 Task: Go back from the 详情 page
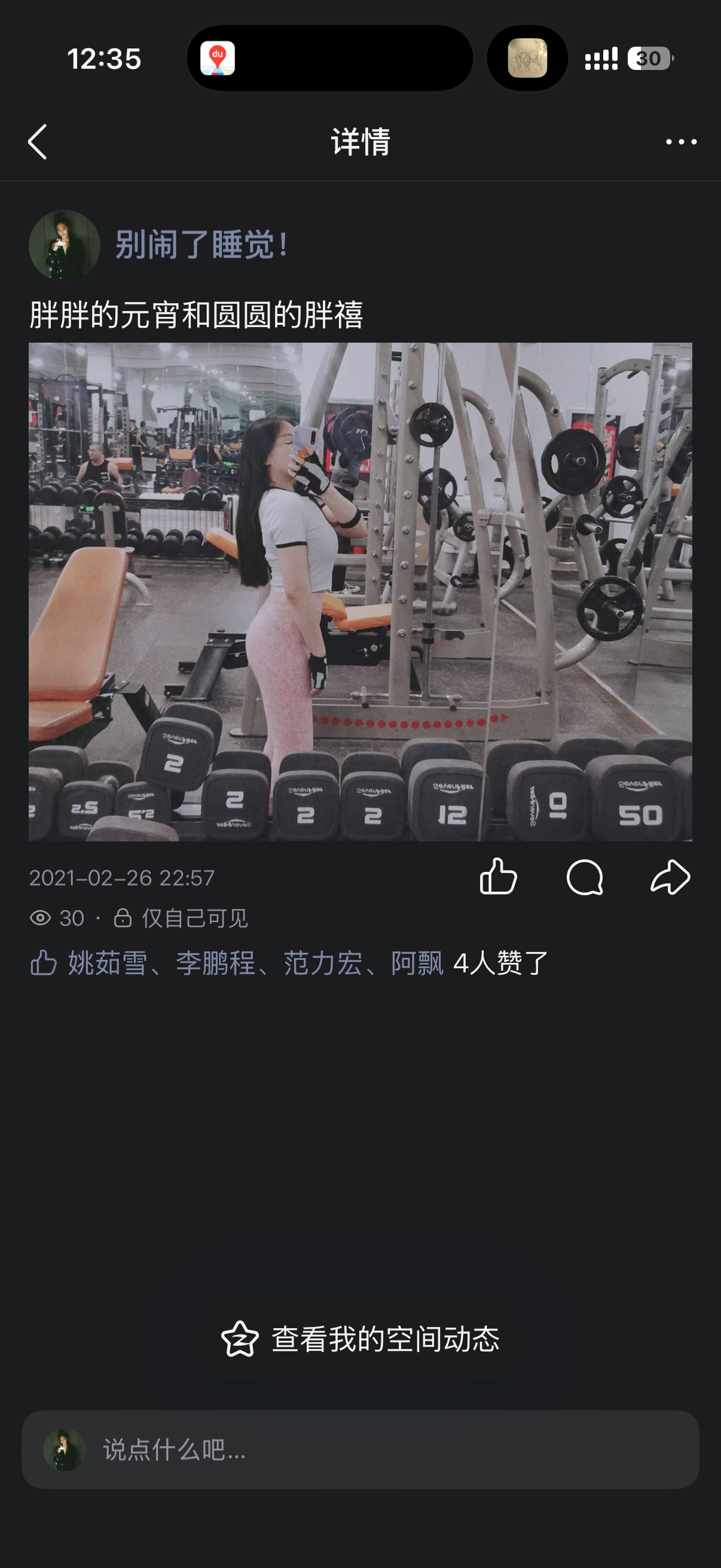click(x=38, y=142)
